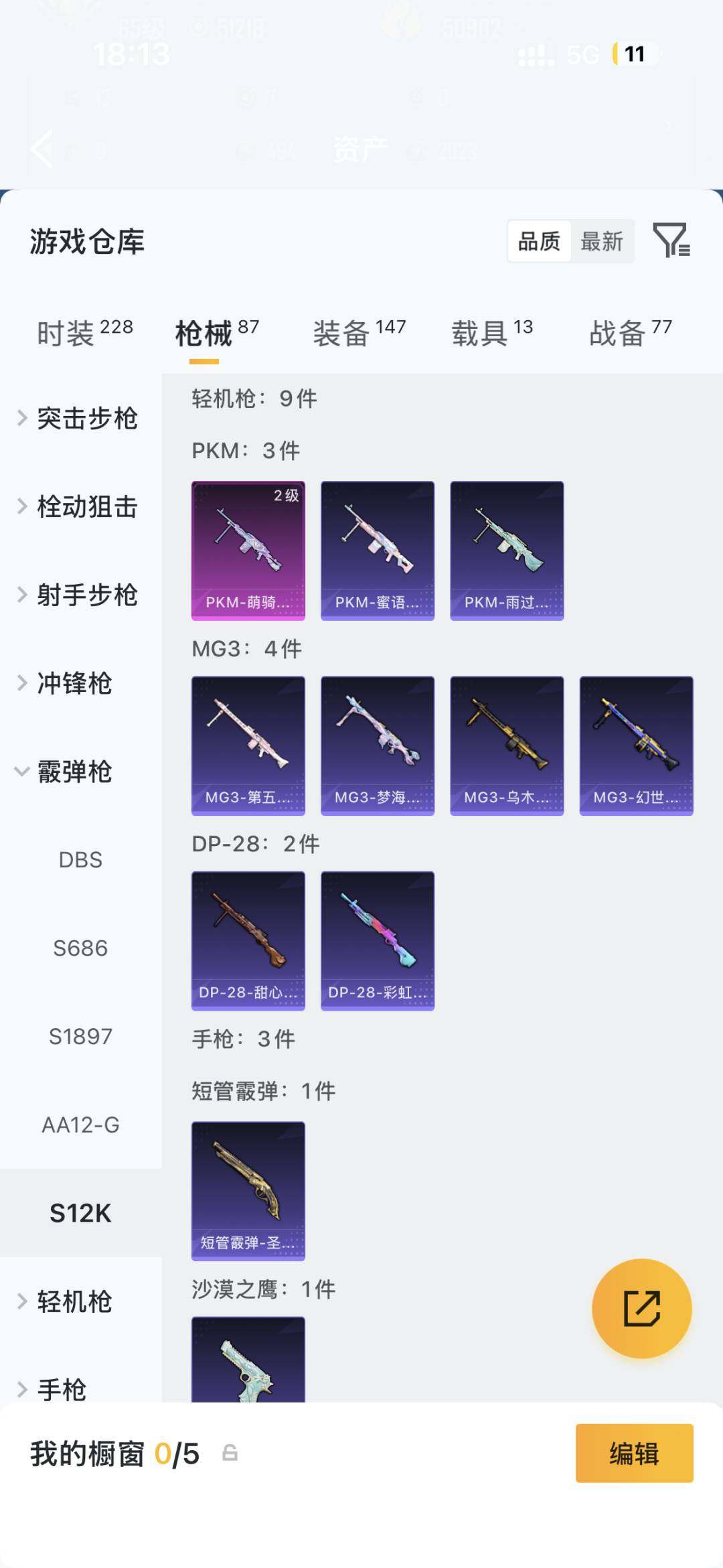723x1568 pixels.
Task: Expand the 突击步枪 category
Action: (x=87, y=419)
